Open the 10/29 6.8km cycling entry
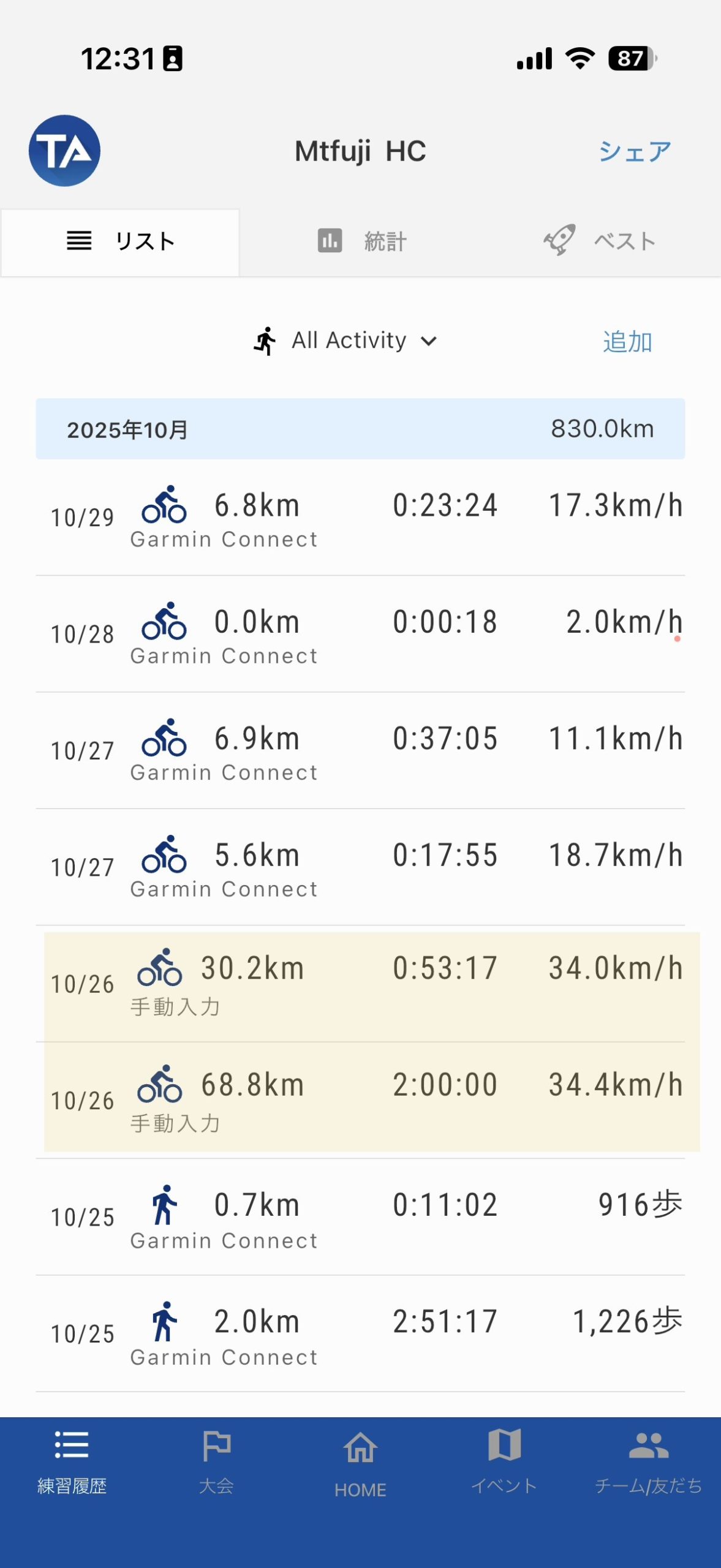The width and height of the screenshot is (721, 1568). [x=360, y=518]
